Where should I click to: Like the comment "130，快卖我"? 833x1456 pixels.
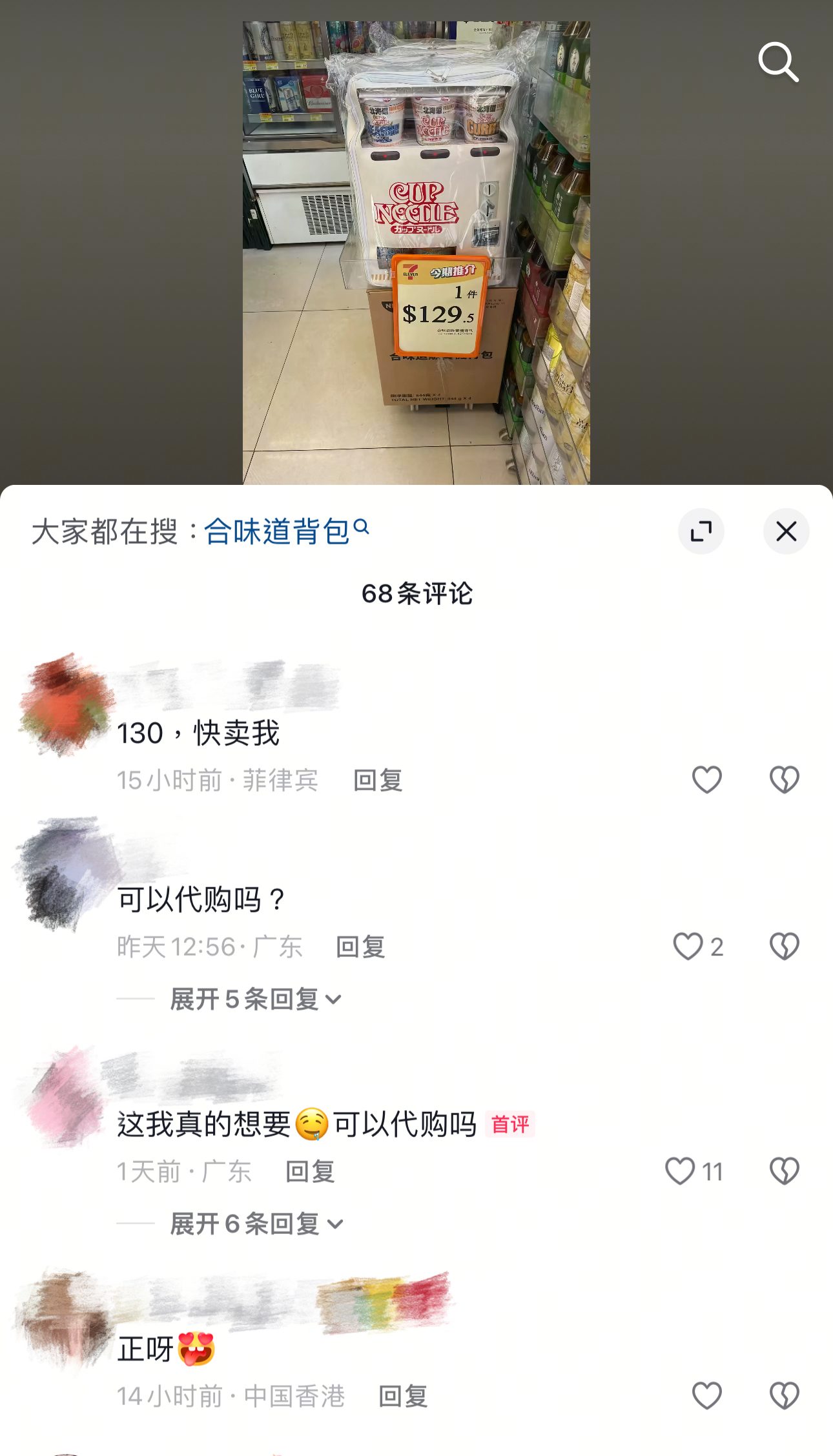tap(707, 779)
